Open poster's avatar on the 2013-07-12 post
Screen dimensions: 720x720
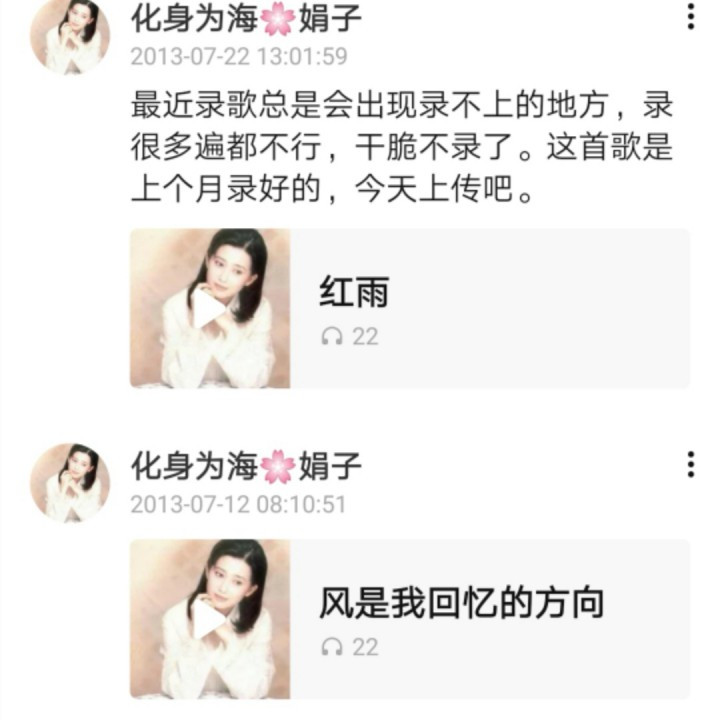click(70, 482)
